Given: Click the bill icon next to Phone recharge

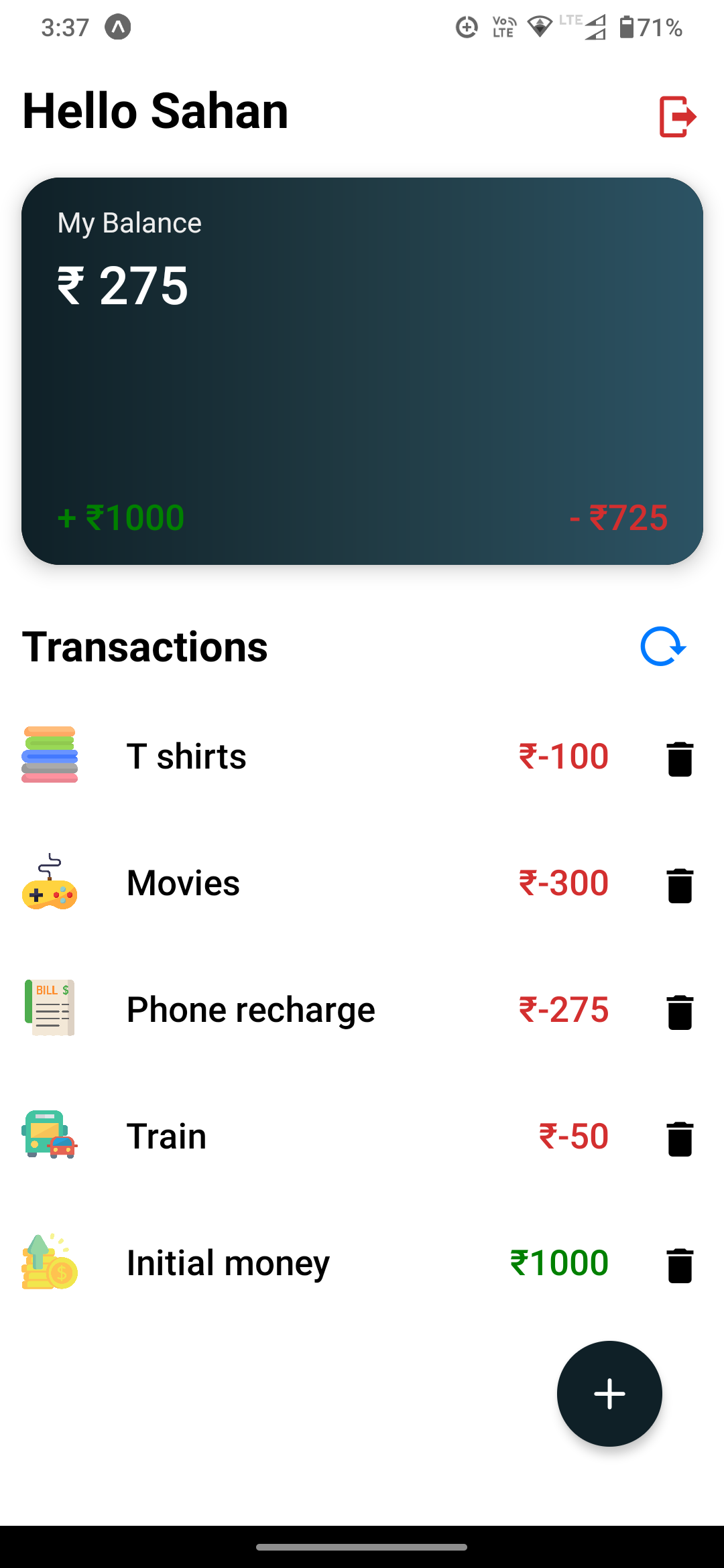Looking at the screenshot, I should click(50, 1008).
